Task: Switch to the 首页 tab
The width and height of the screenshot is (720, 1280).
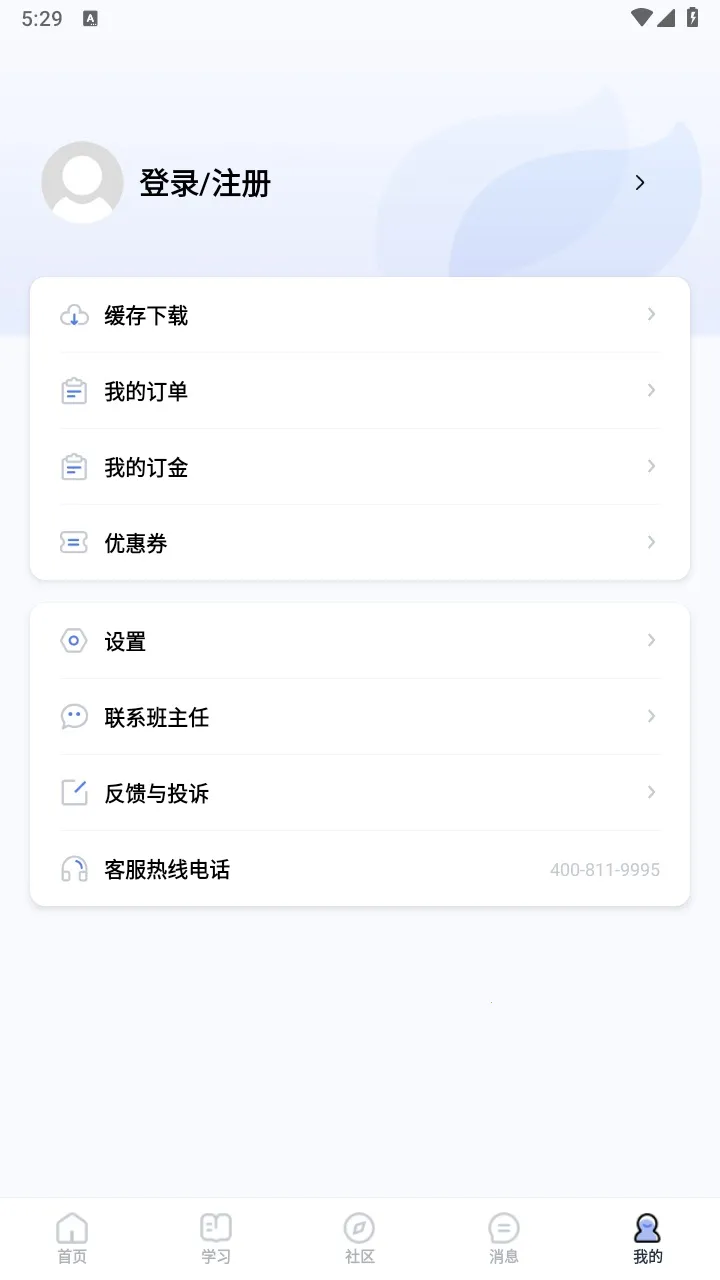Action: (x=72, y=1238)
